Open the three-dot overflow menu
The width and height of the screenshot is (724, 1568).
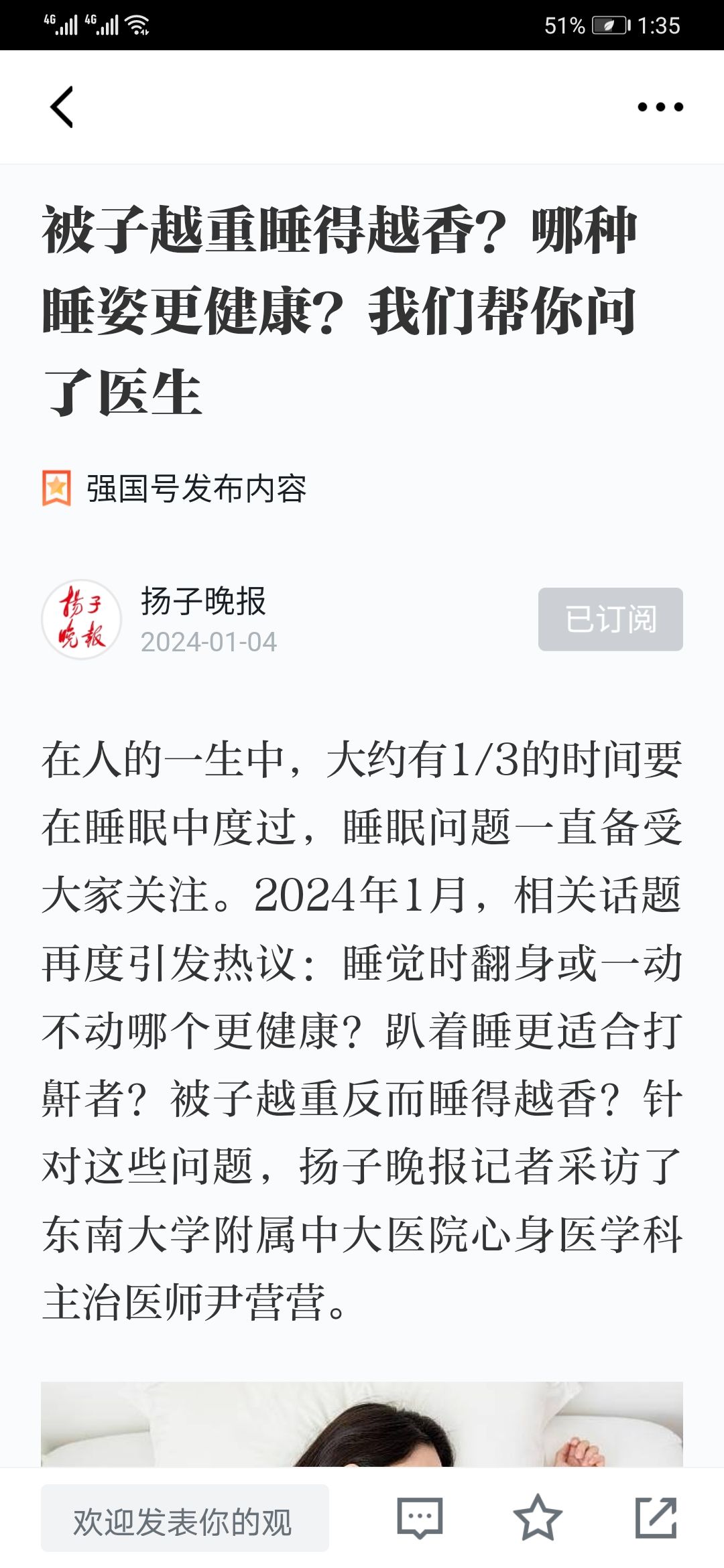(x=660, y=107)
